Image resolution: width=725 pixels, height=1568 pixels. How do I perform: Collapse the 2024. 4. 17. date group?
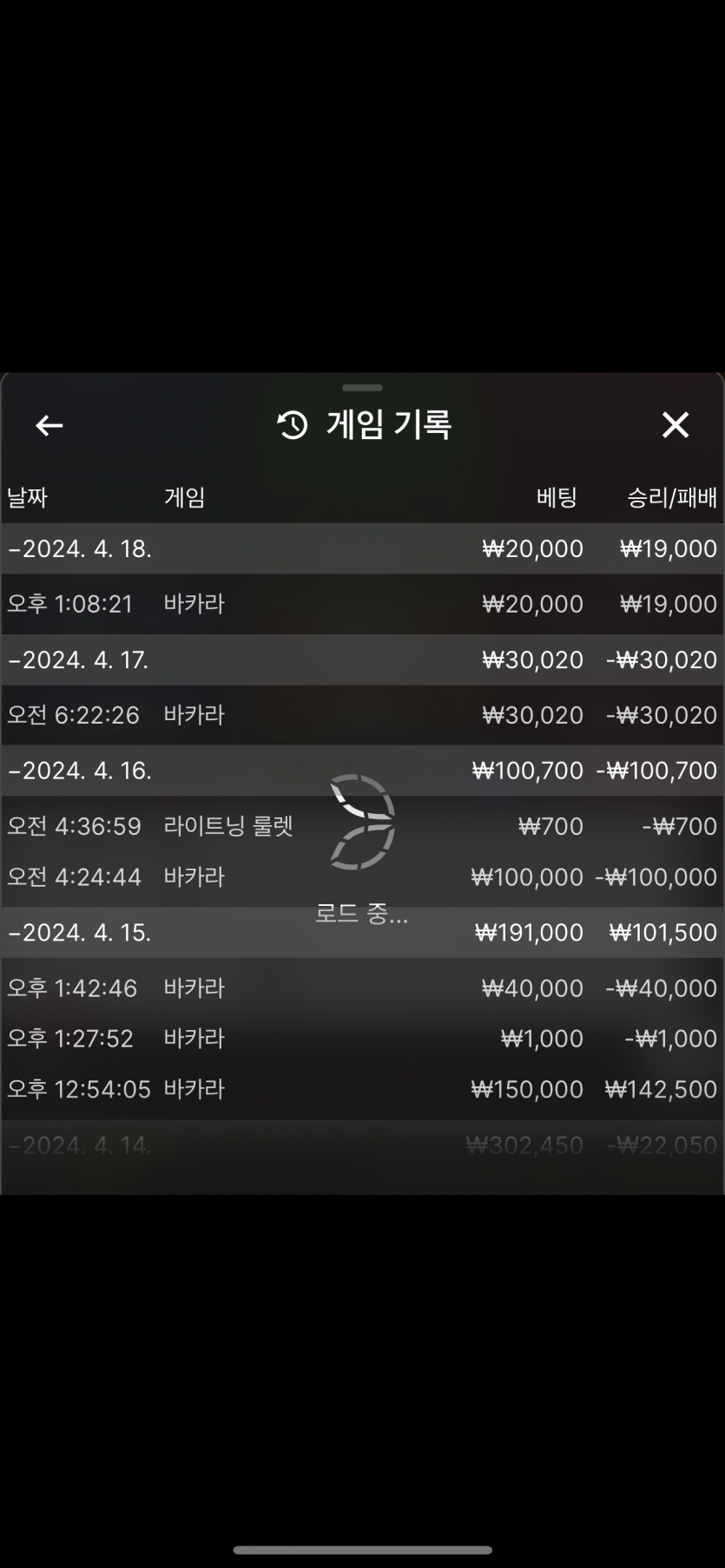tap(78, 659)
